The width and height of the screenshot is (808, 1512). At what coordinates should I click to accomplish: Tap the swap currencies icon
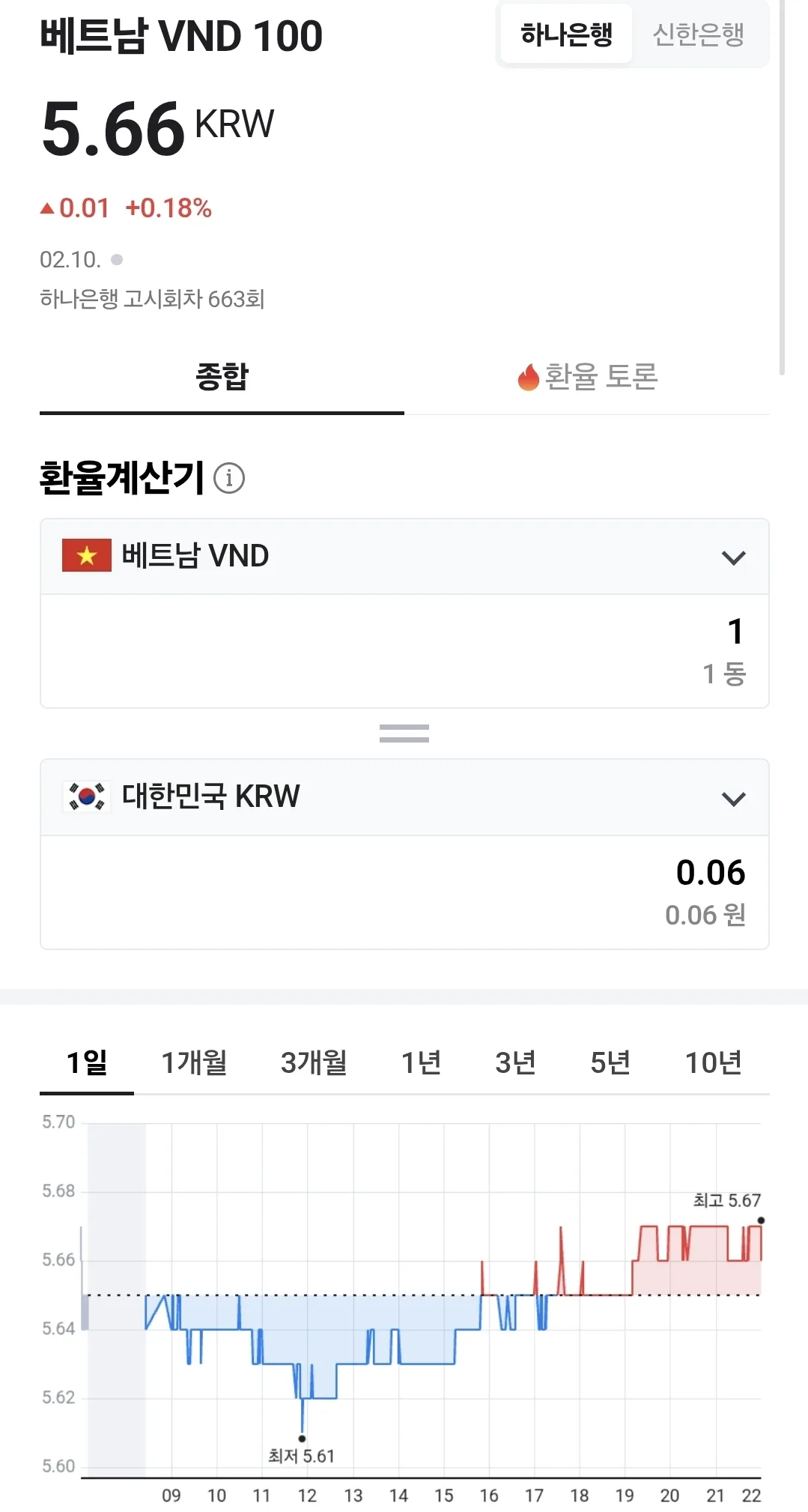click(x=404, y=734)
